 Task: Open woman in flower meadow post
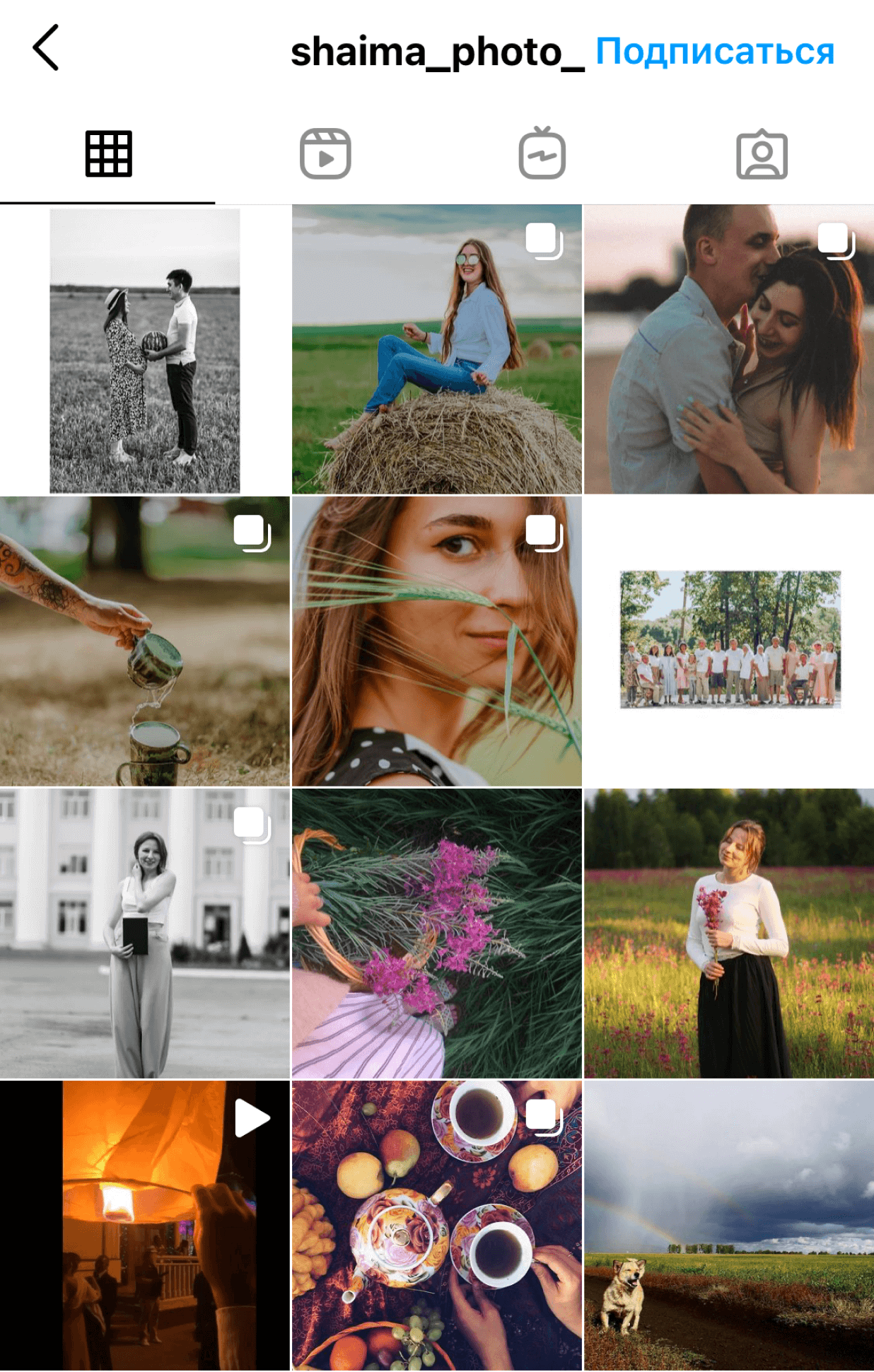click(x=728, y=934)
